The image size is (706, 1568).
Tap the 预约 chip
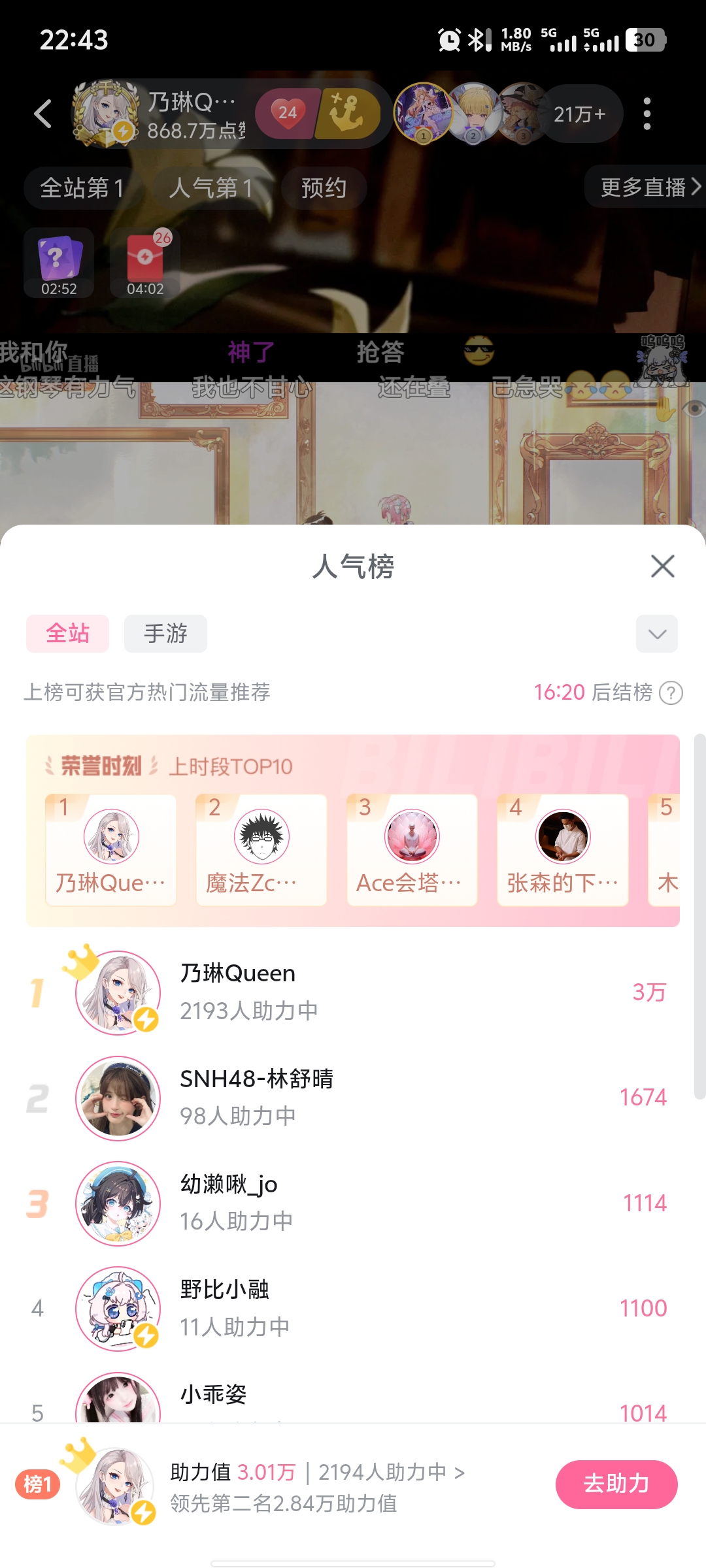tap(324, 188)
